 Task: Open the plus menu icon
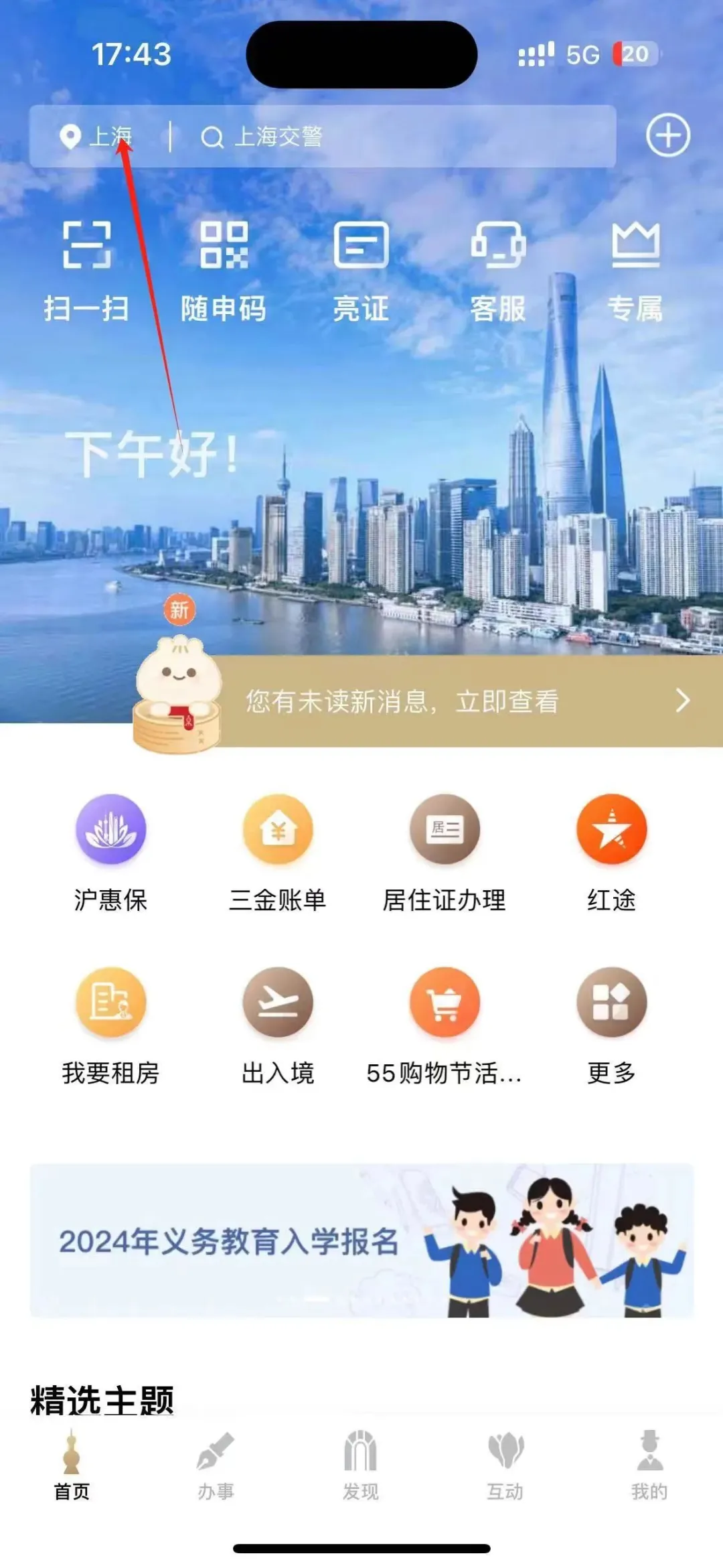click(x=667, y=136)
